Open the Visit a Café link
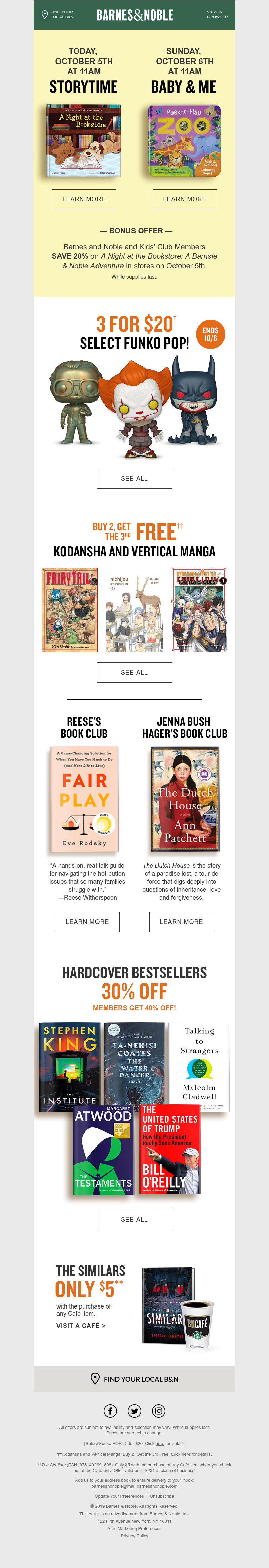The height and width of the screenshot is (1568, 269). [x=81, y=1325]
